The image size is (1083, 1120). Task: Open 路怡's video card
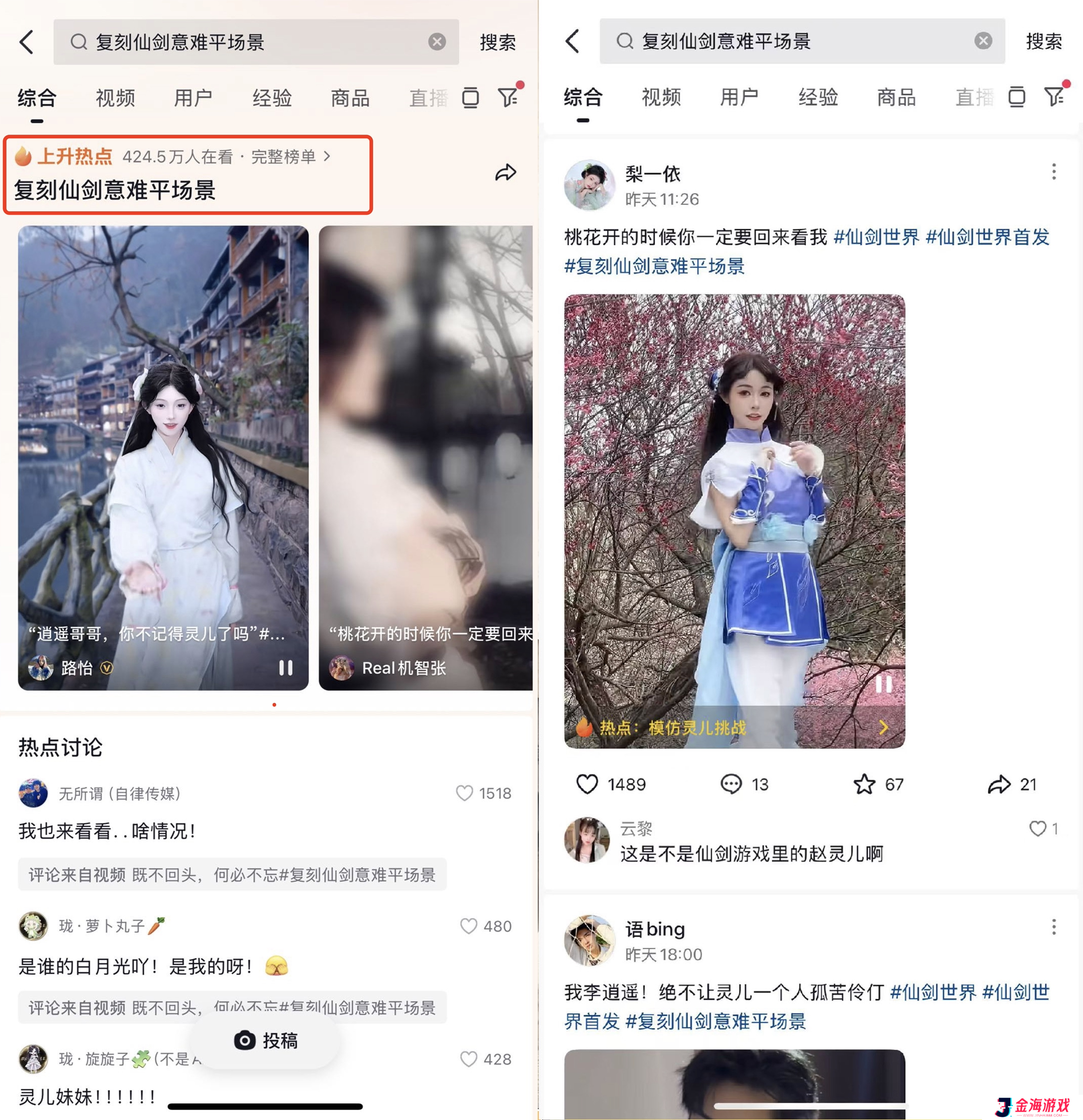click(x=163, y=457)
